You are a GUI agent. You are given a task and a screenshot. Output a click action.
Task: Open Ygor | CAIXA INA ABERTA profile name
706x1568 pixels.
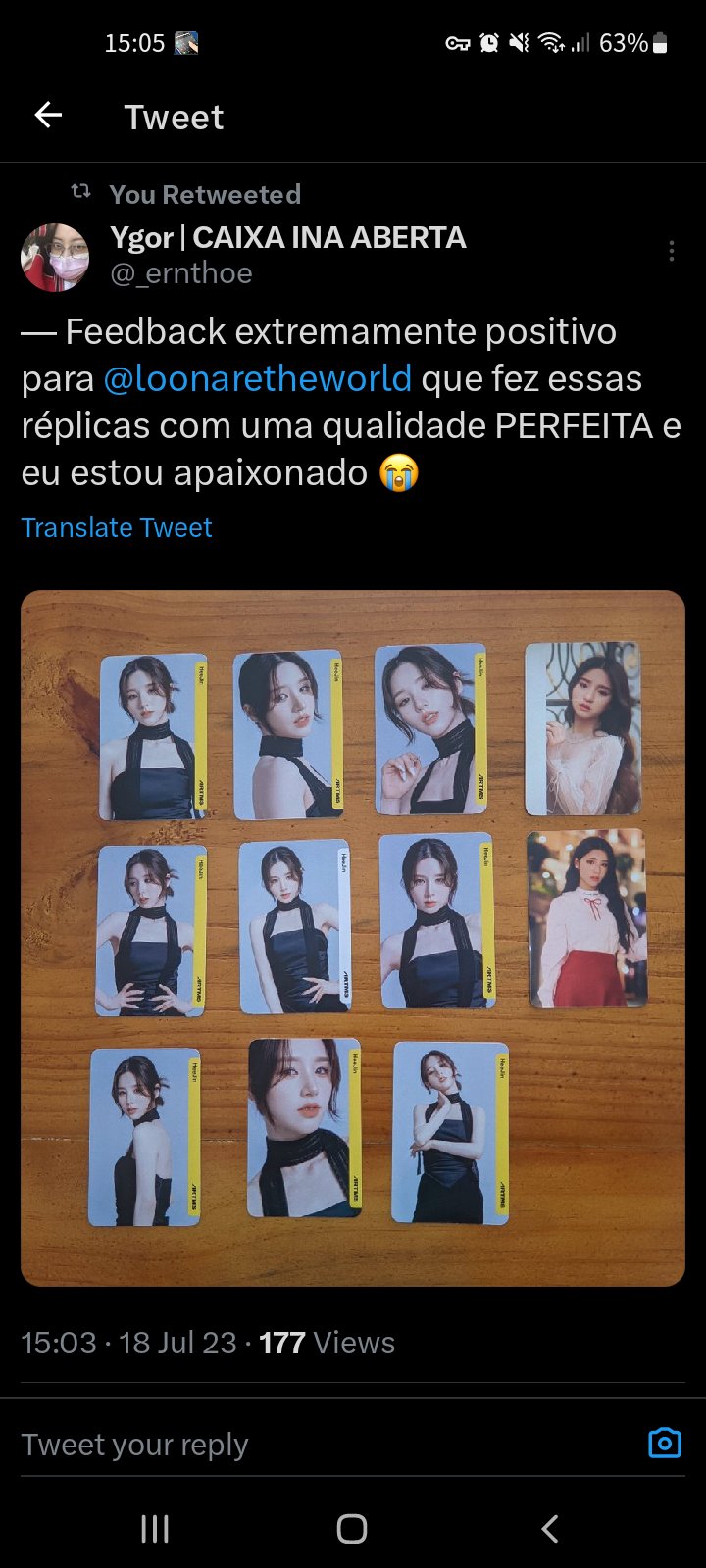tap(287, 238)
